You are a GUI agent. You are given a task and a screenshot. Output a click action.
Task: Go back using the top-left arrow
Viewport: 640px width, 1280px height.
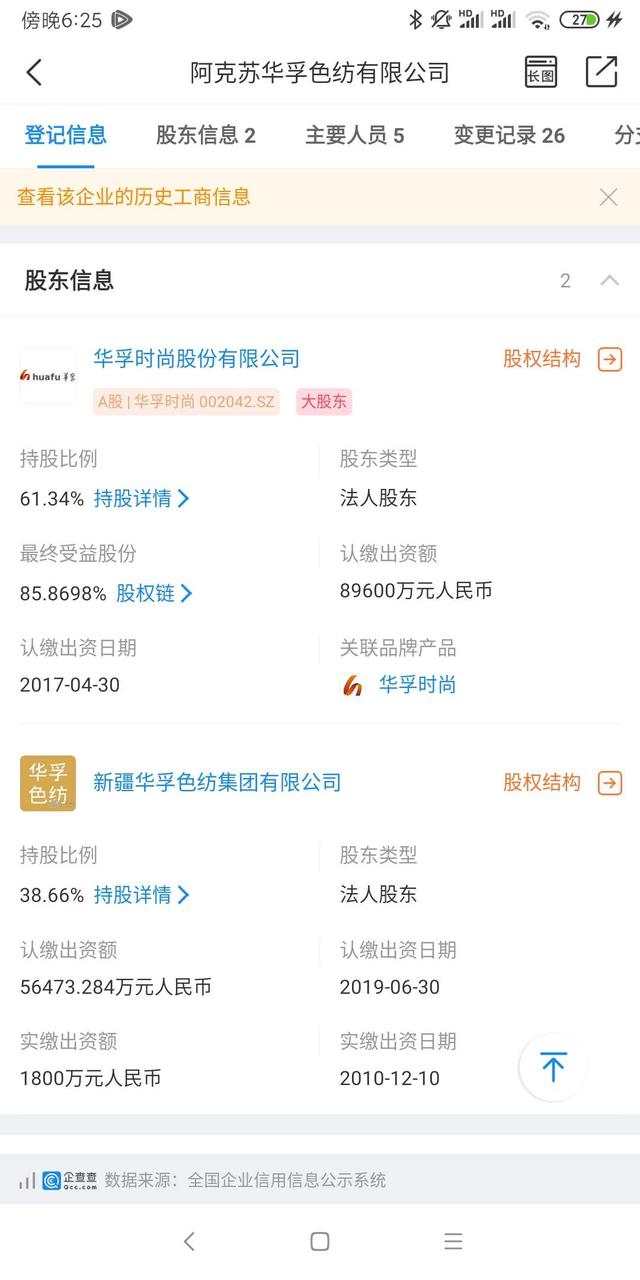[34, 72]
